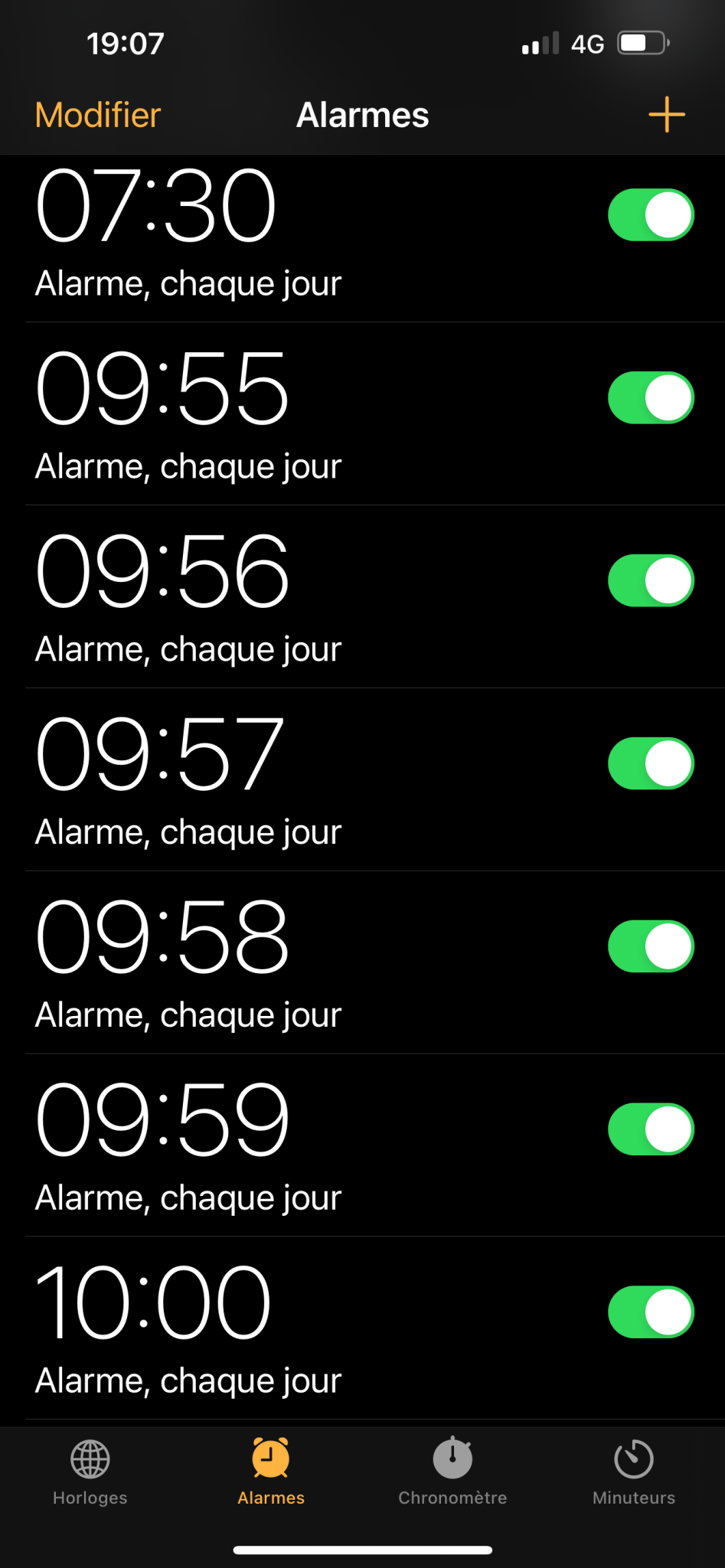Tap Modifier to edit alarms
This screenshot has width=725, height=1568.
tap(98, 116)
